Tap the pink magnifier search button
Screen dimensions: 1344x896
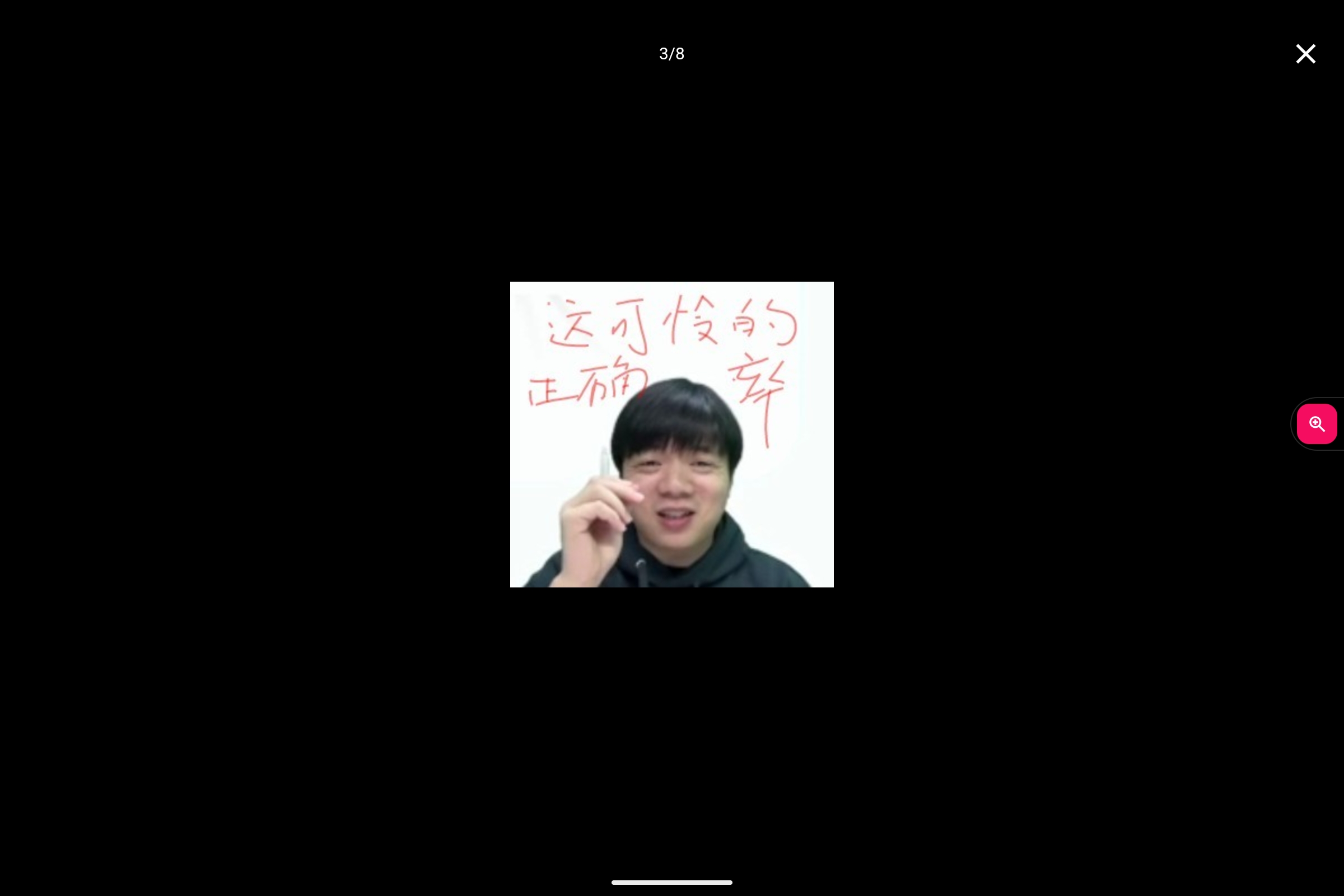(x=1317, y=424)
